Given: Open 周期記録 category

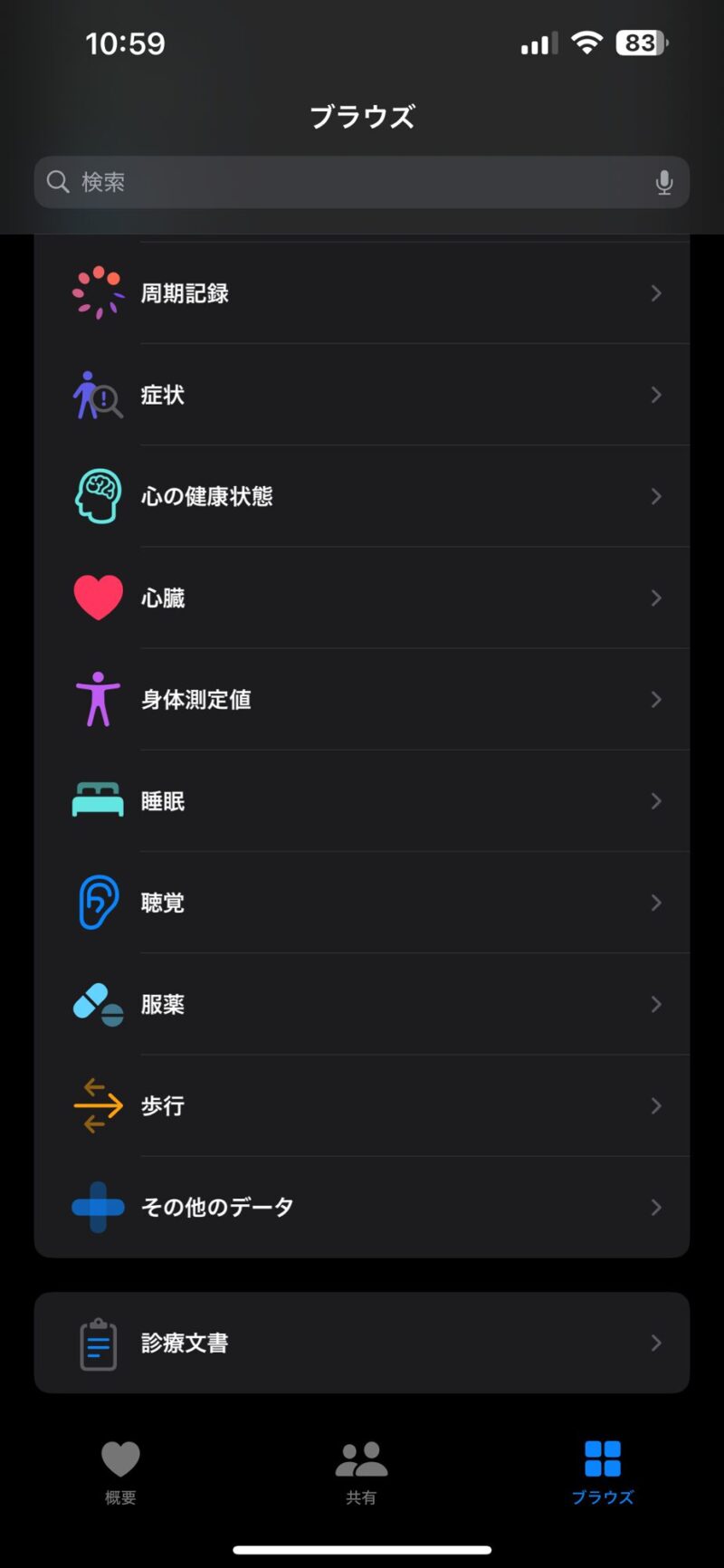Looking at the screenshot, I should tap(362, 293).
